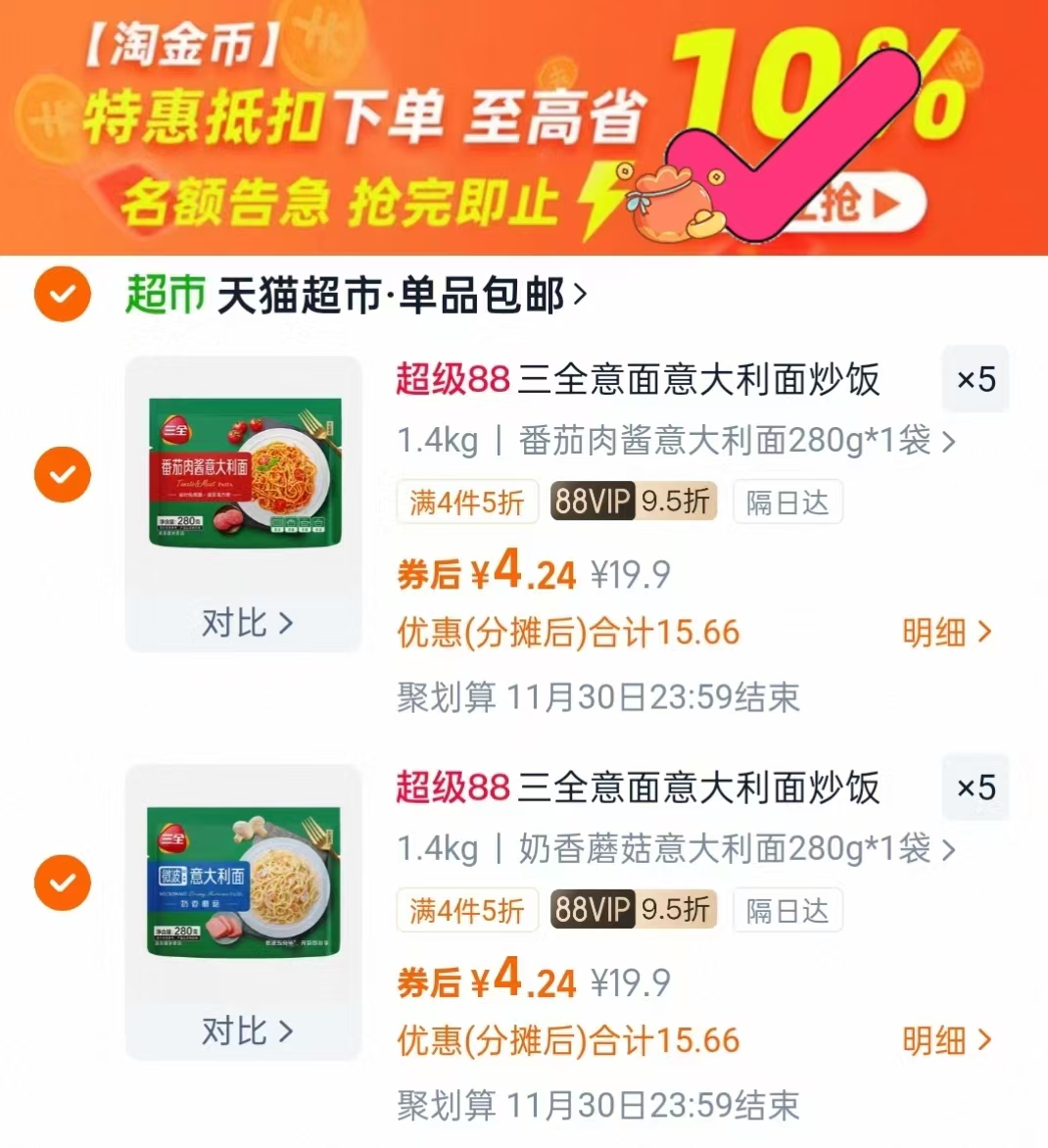The height and width of the screenshot is (1148, 1048).
Task: Open 对比 comparison for the tomato pasta
Action: 243,622
